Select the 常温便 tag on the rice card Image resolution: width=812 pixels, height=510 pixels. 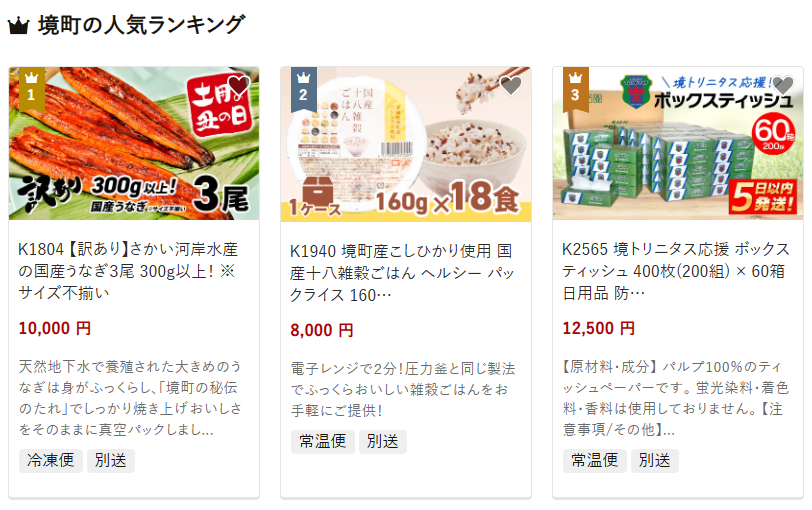point(321,442)
